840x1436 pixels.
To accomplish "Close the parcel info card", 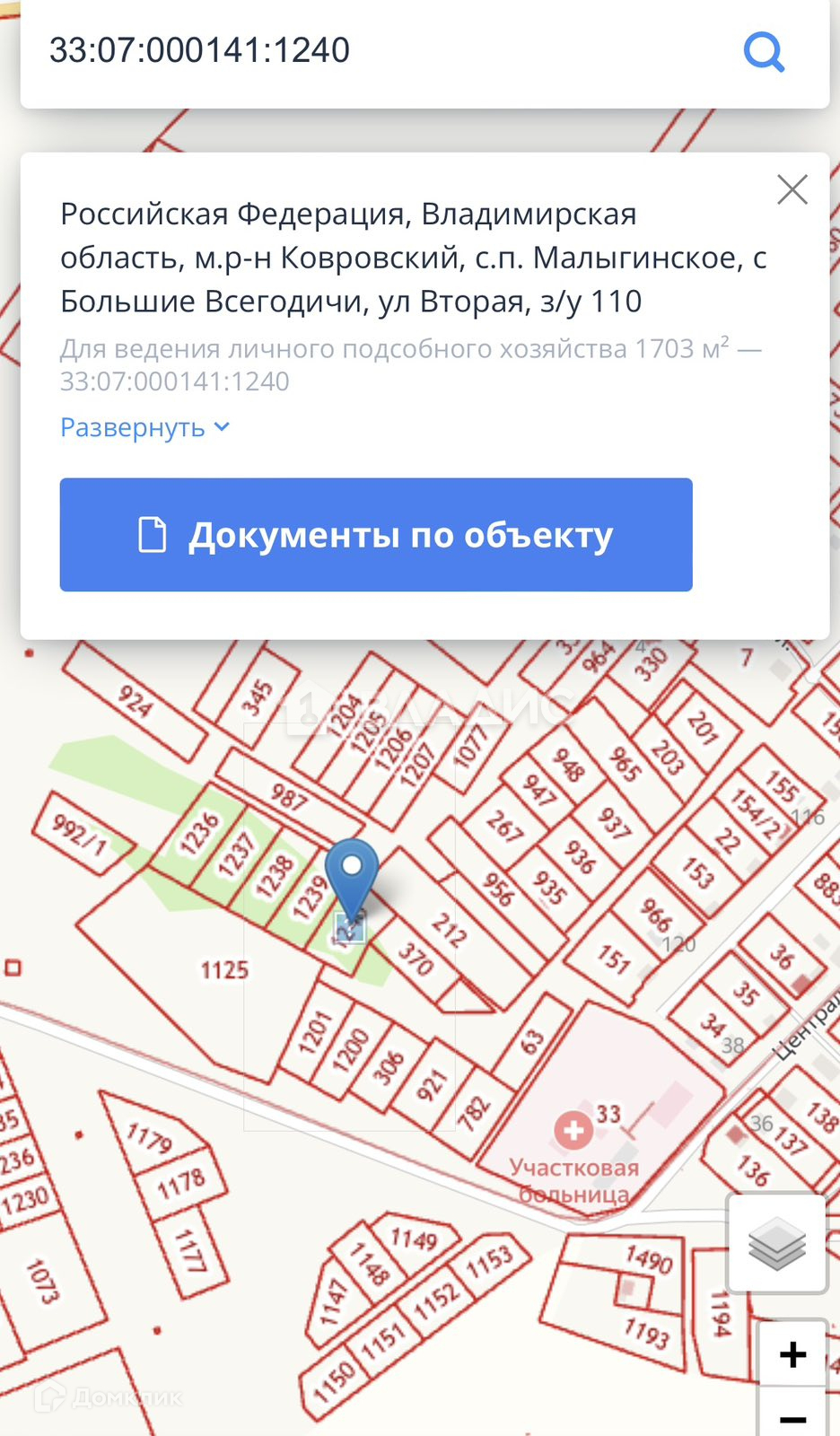I will (792, 190).
